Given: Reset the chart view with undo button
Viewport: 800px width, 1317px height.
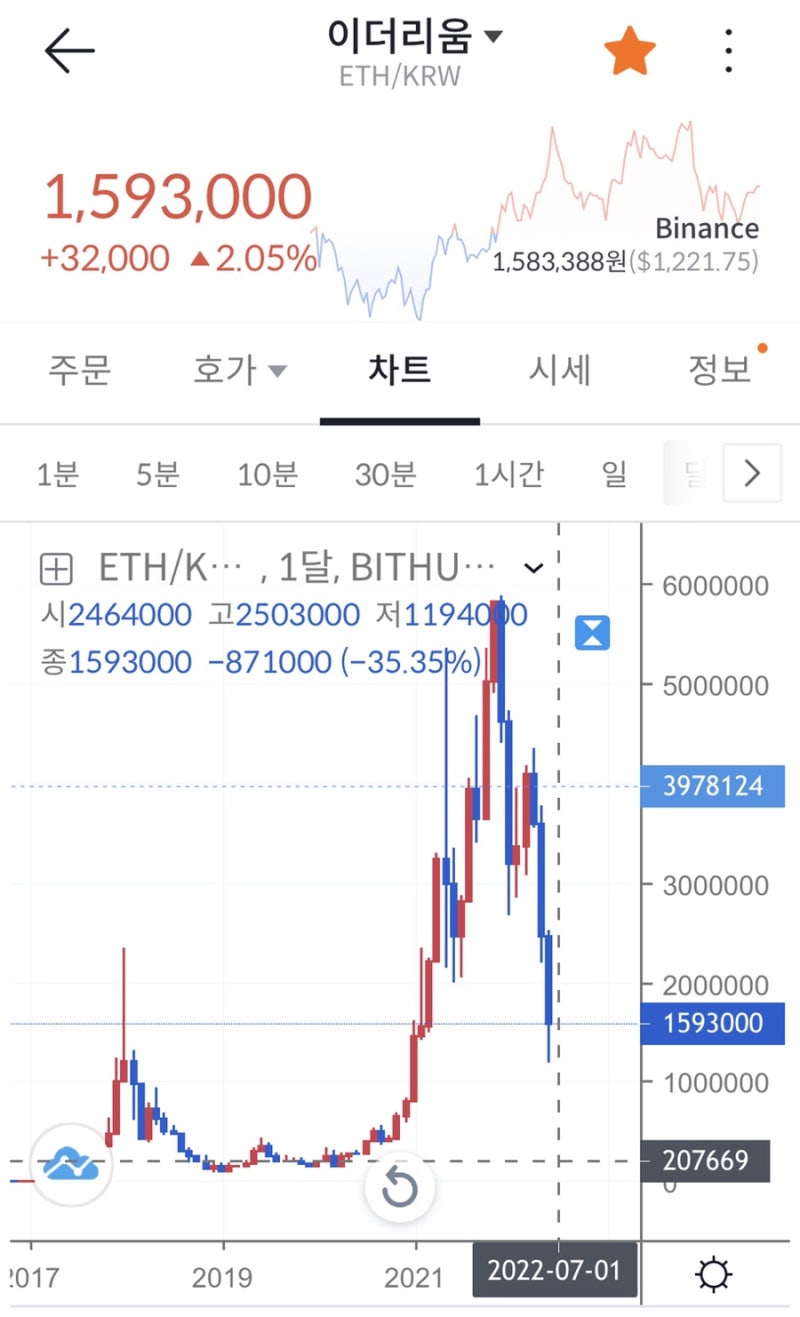Looking at the screenshot, I should [x=399, y=1189].
